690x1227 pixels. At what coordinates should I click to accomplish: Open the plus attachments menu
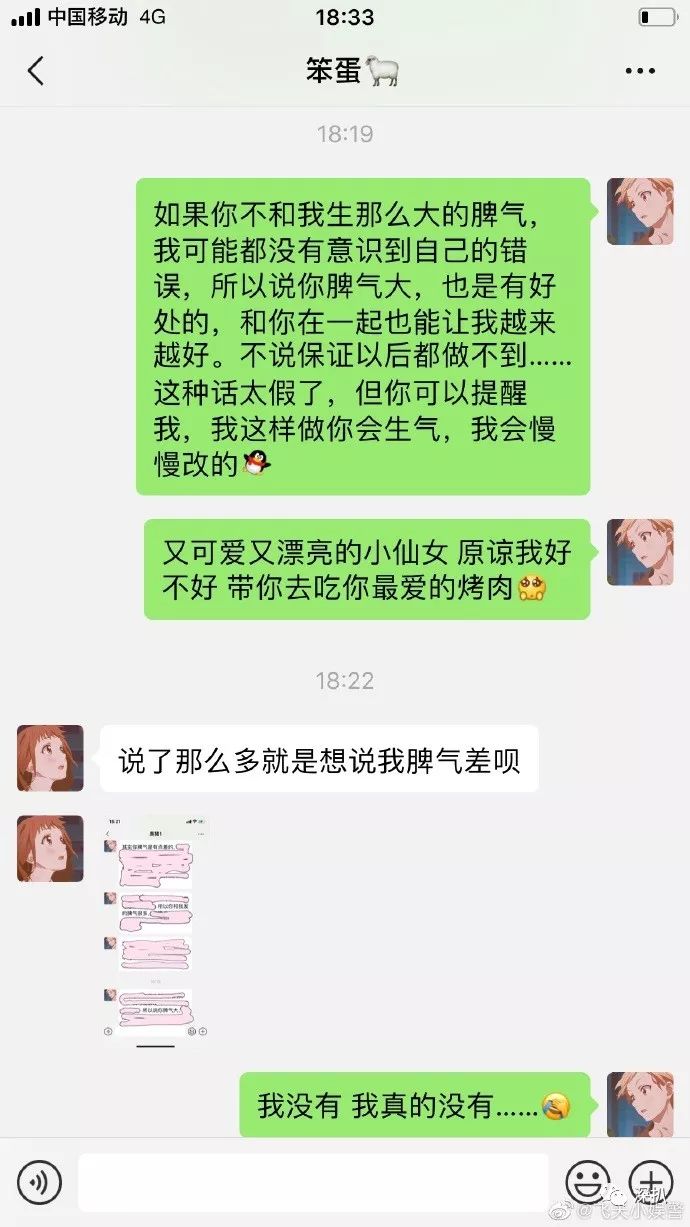(x=649, y=1182)
